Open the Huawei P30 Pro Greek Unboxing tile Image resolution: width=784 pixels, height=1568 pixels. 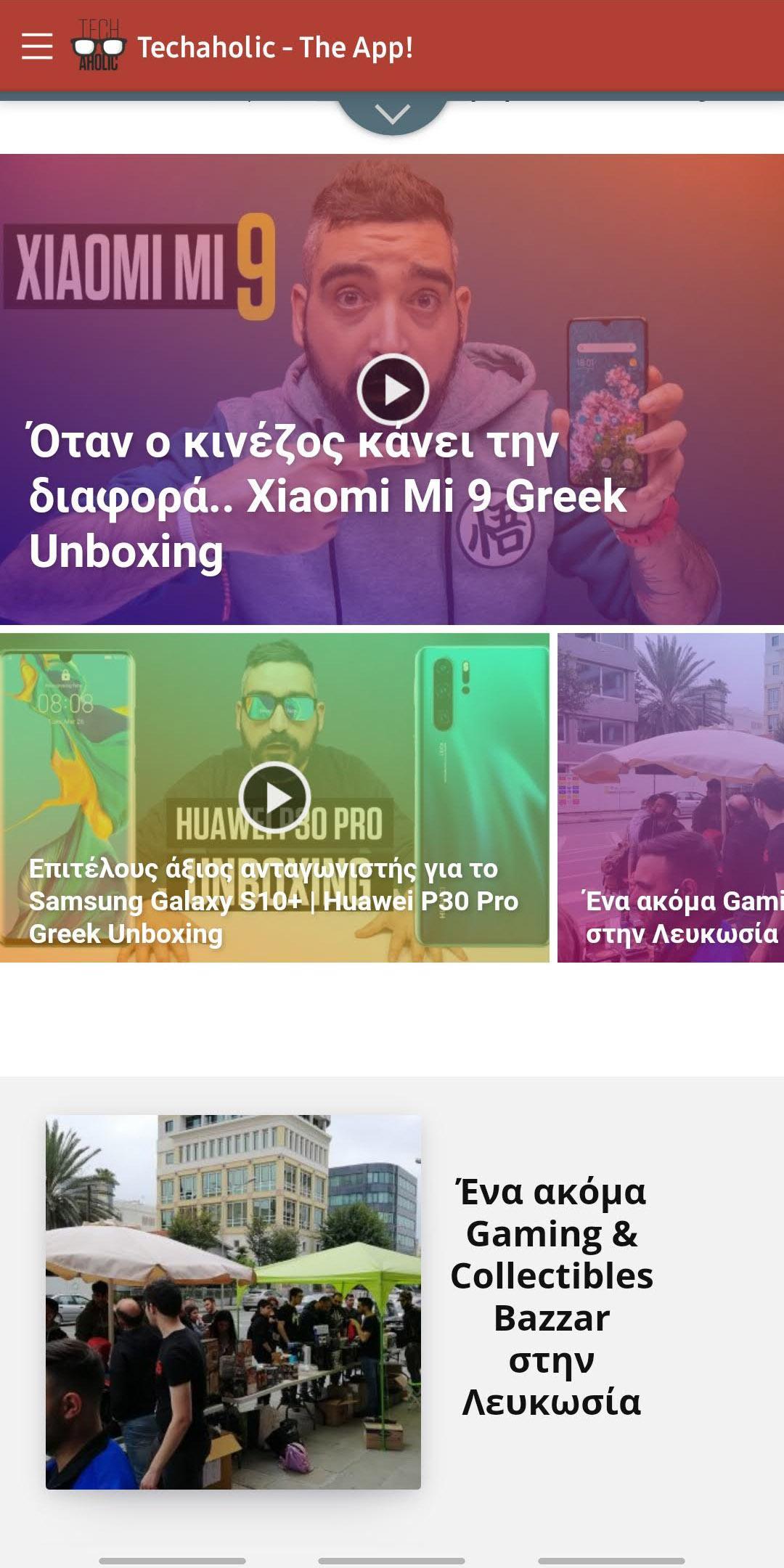[x=274, y=798]
